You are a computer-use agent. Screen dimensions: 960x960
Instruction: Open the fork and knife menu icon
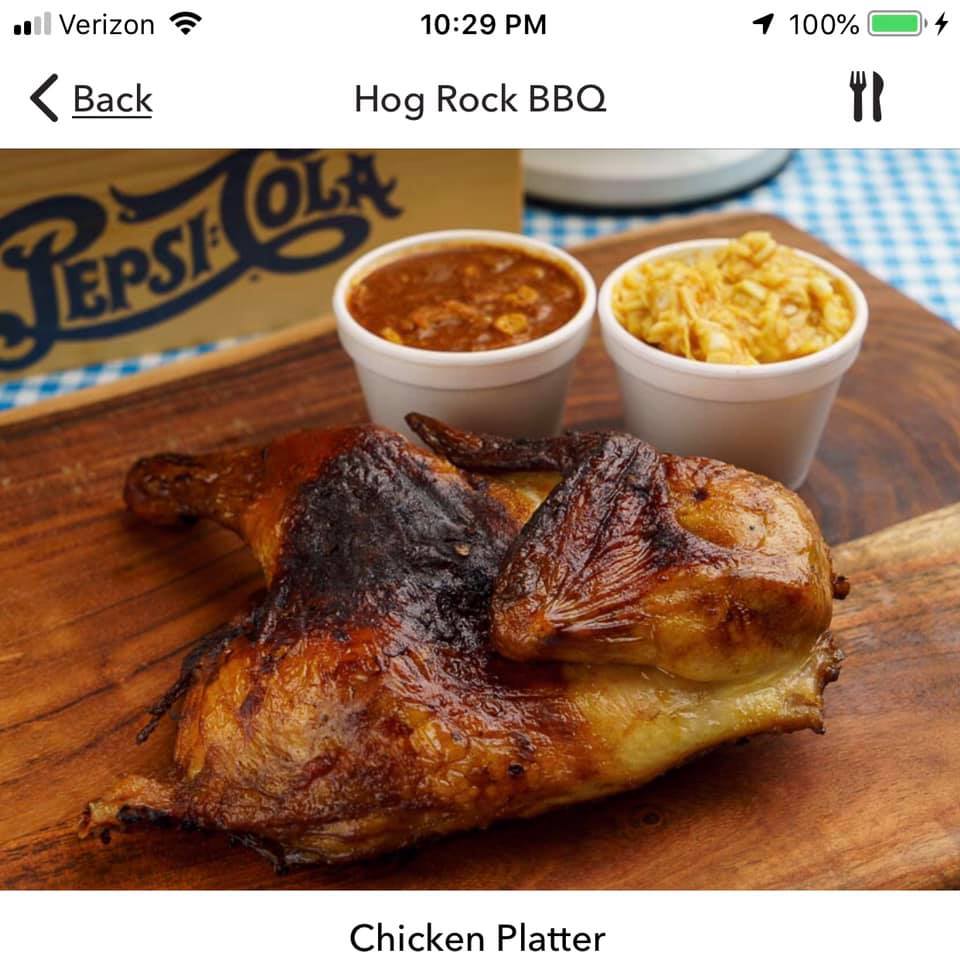tap(866, 97)
